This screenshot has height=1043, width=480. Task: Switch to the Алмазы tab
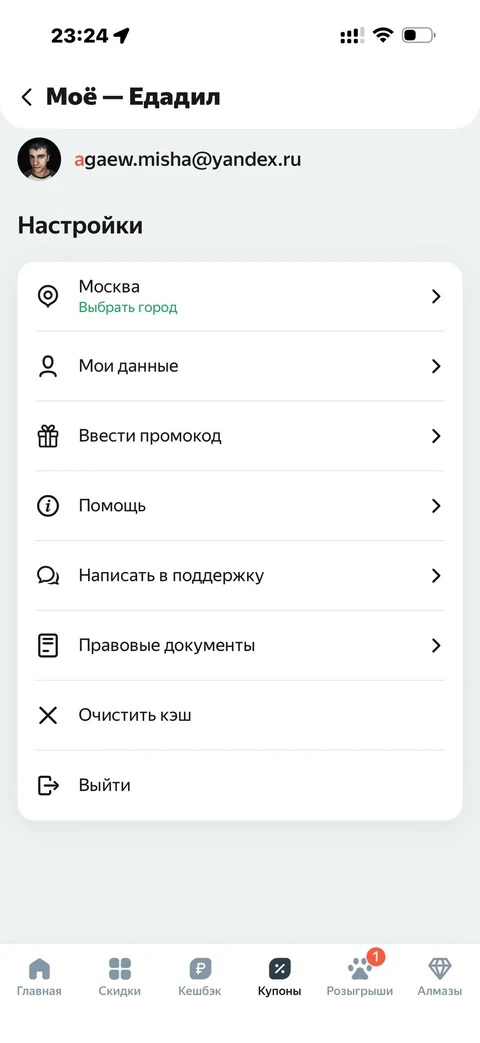pyautogui.click(x=439, y=976)
